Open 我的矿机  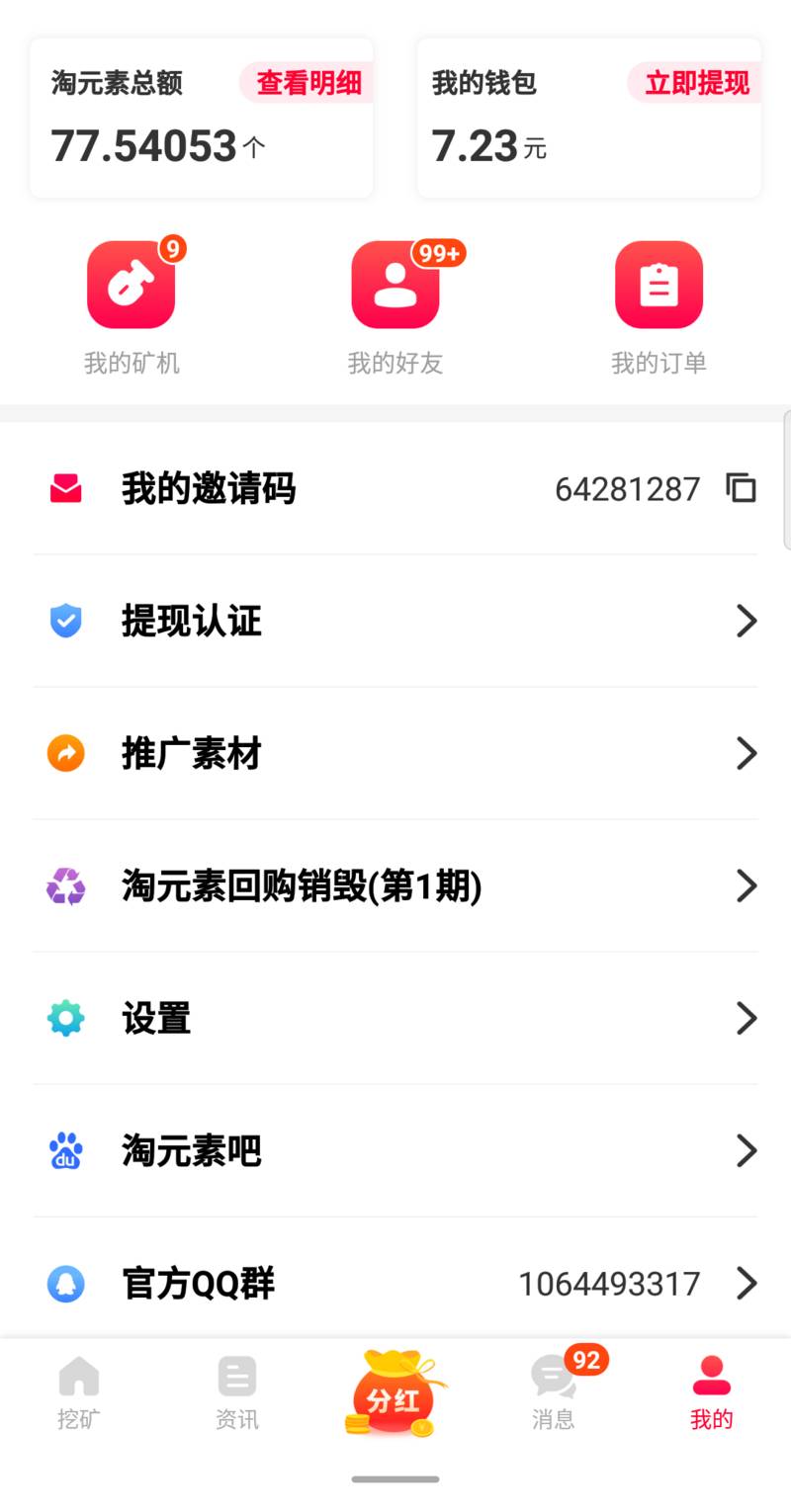[x=132, y=306]
